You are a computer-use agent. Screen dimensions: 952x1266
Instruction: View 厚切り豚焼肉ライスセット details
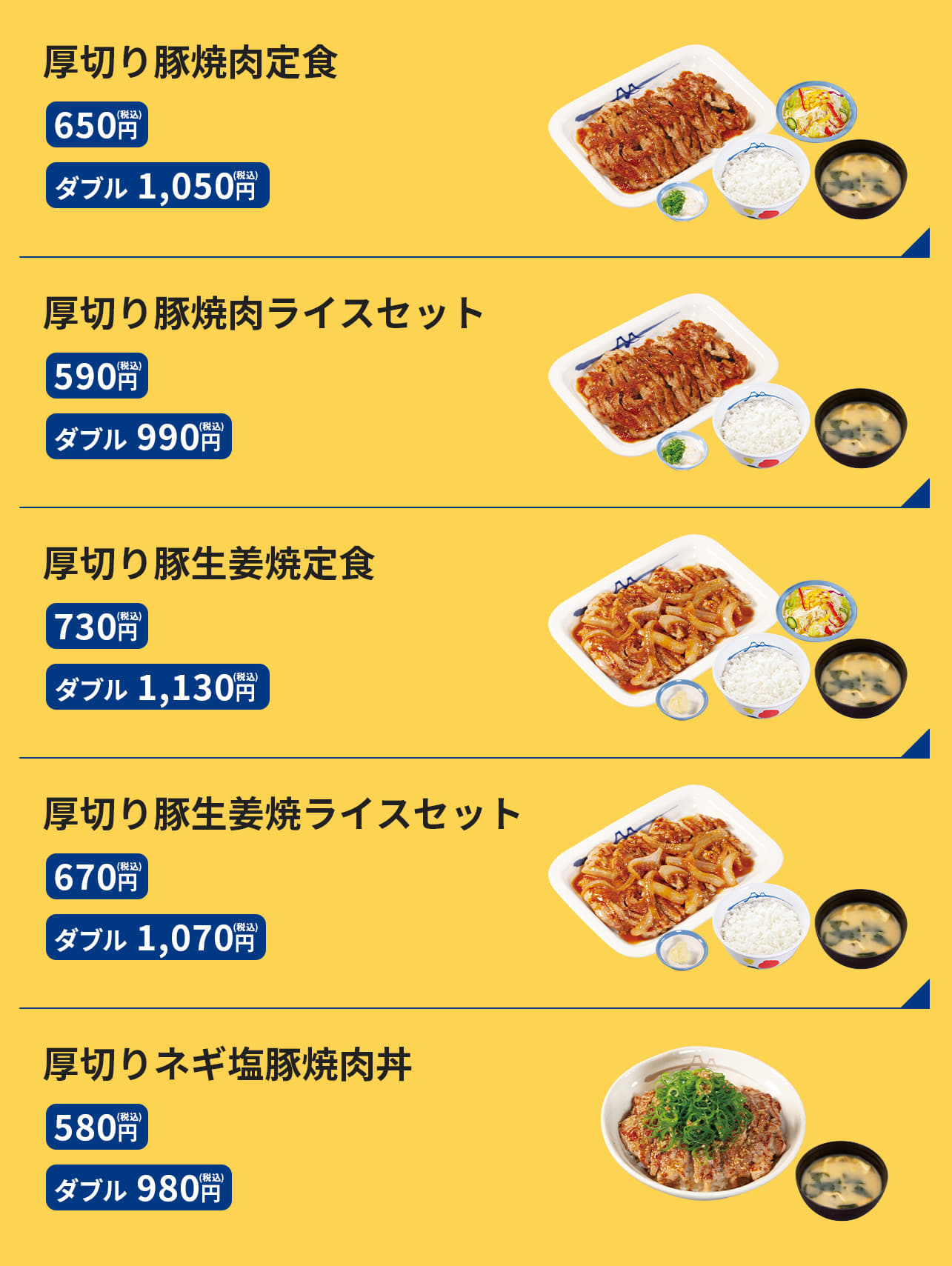click(x=263, y=313)
